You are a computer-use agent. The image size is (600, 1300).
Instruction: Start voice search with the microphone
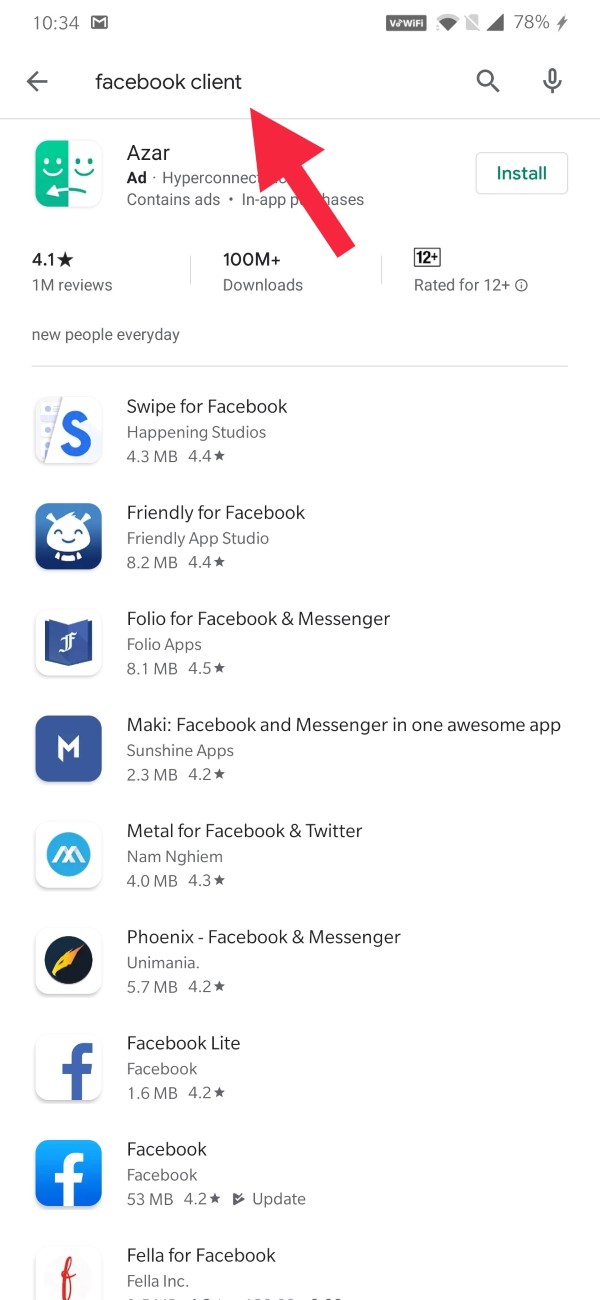[553, 82]
